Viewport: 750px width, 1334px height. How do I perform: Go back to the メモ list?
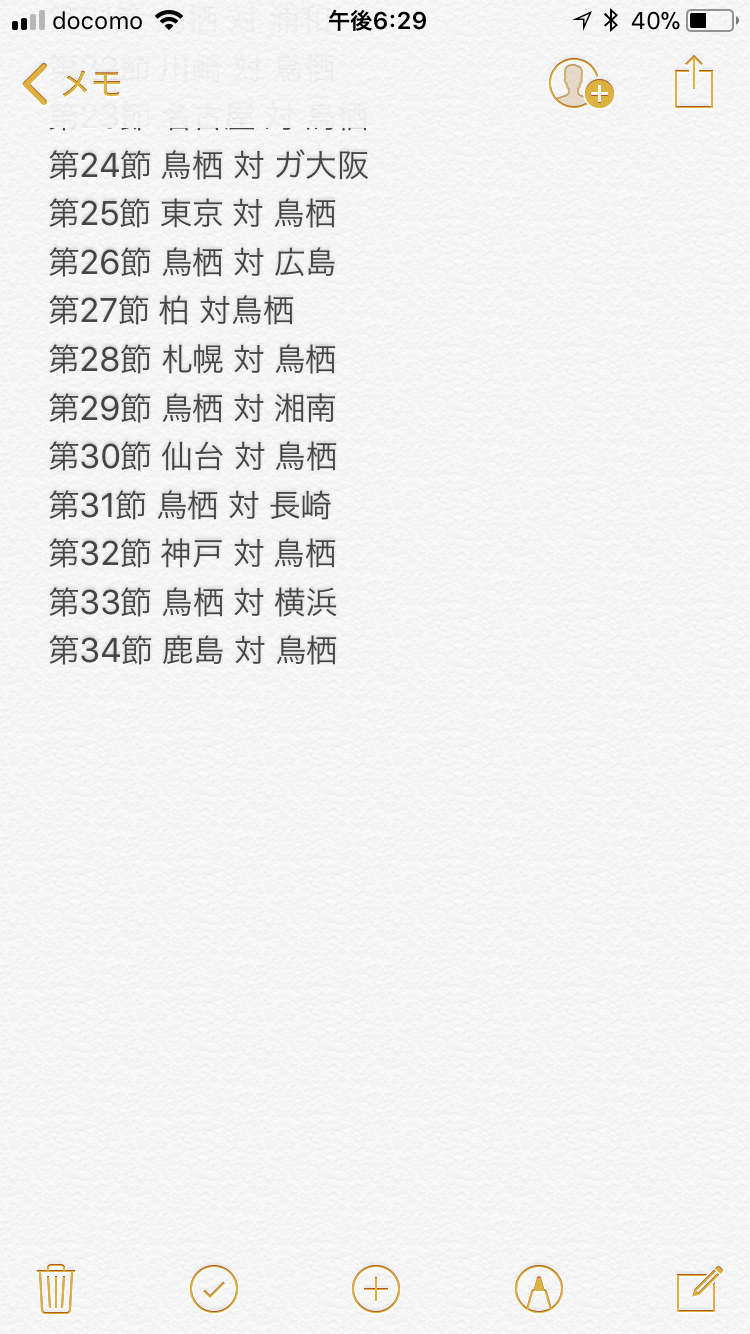tap(72, 84)
